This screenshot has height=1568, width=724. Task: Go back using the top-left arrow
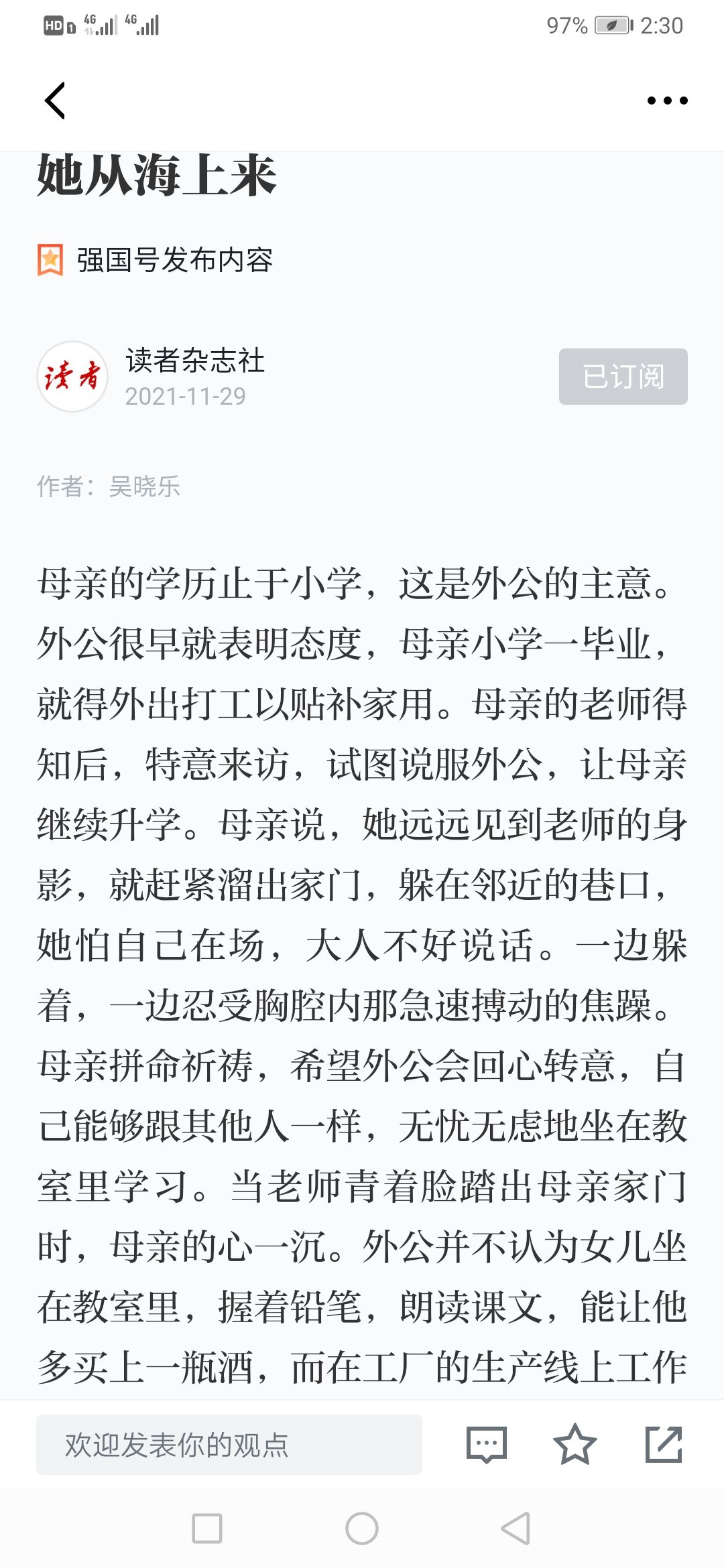55,101
